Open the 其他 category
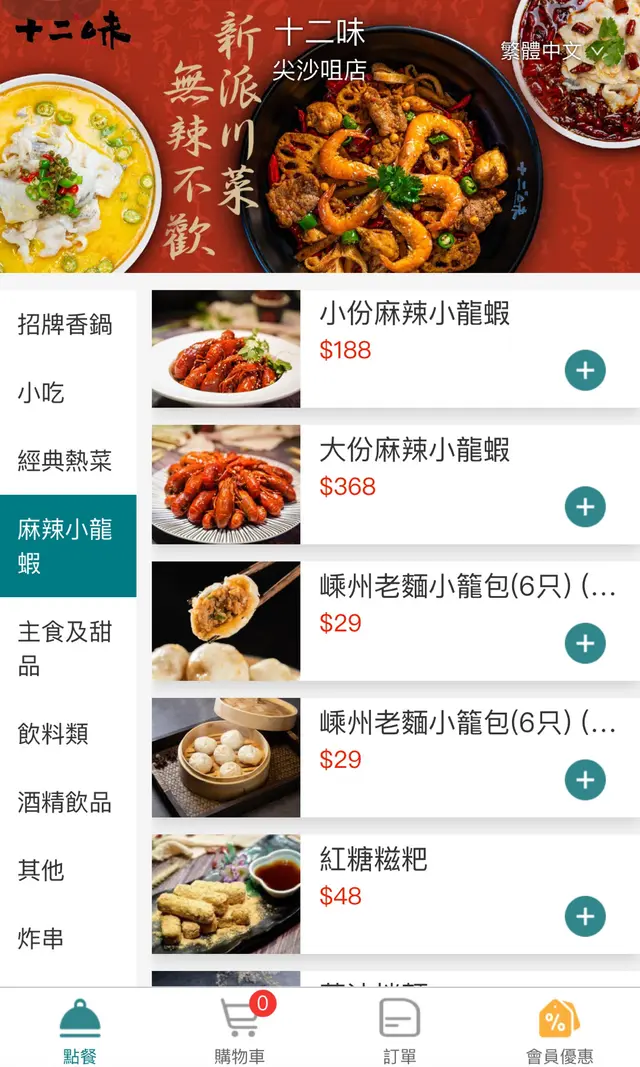640x1067 pixels. (x=41, y=870)
